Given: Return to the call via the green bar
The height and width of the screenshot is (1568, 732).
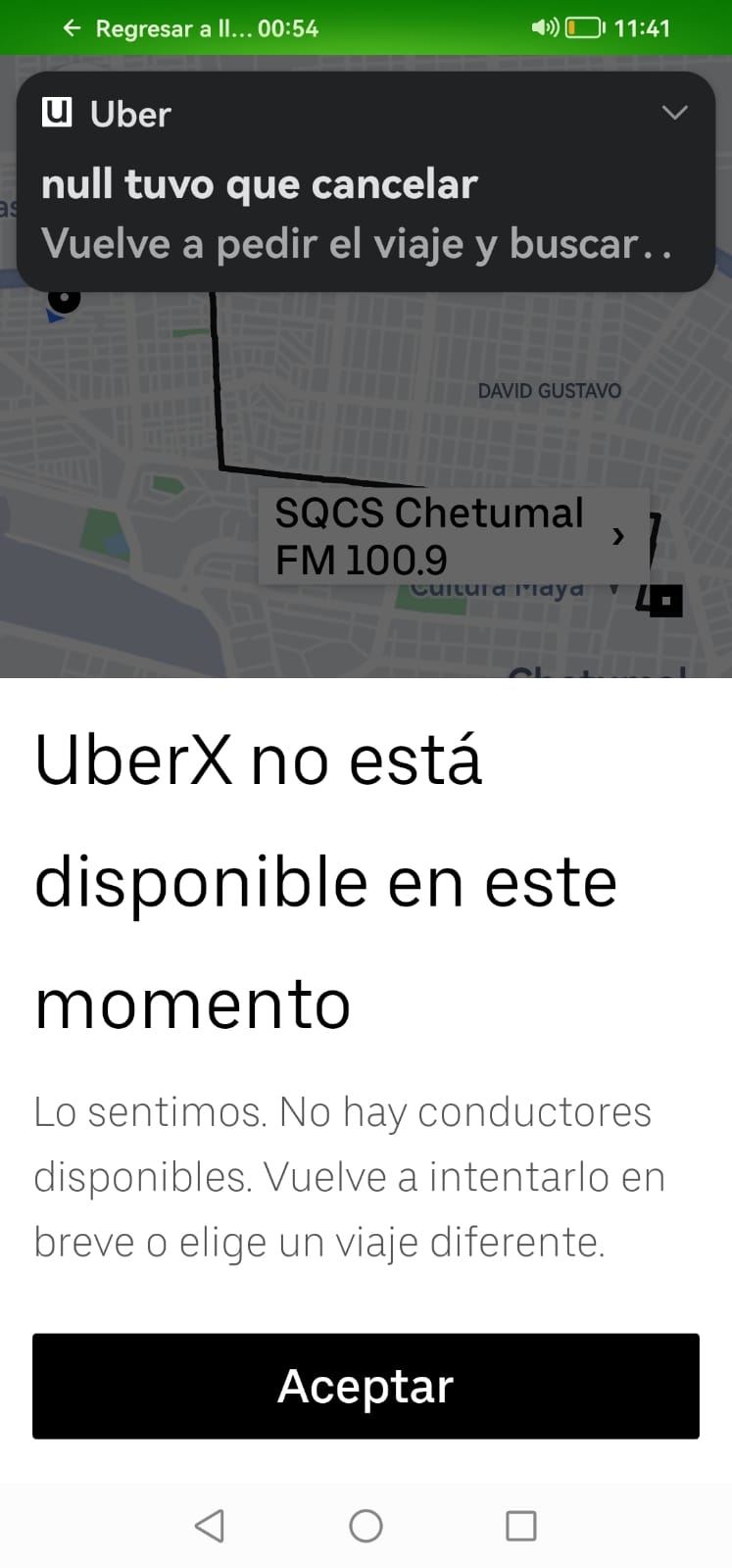Looking at the screenshot, I should (x=191, y=28).
